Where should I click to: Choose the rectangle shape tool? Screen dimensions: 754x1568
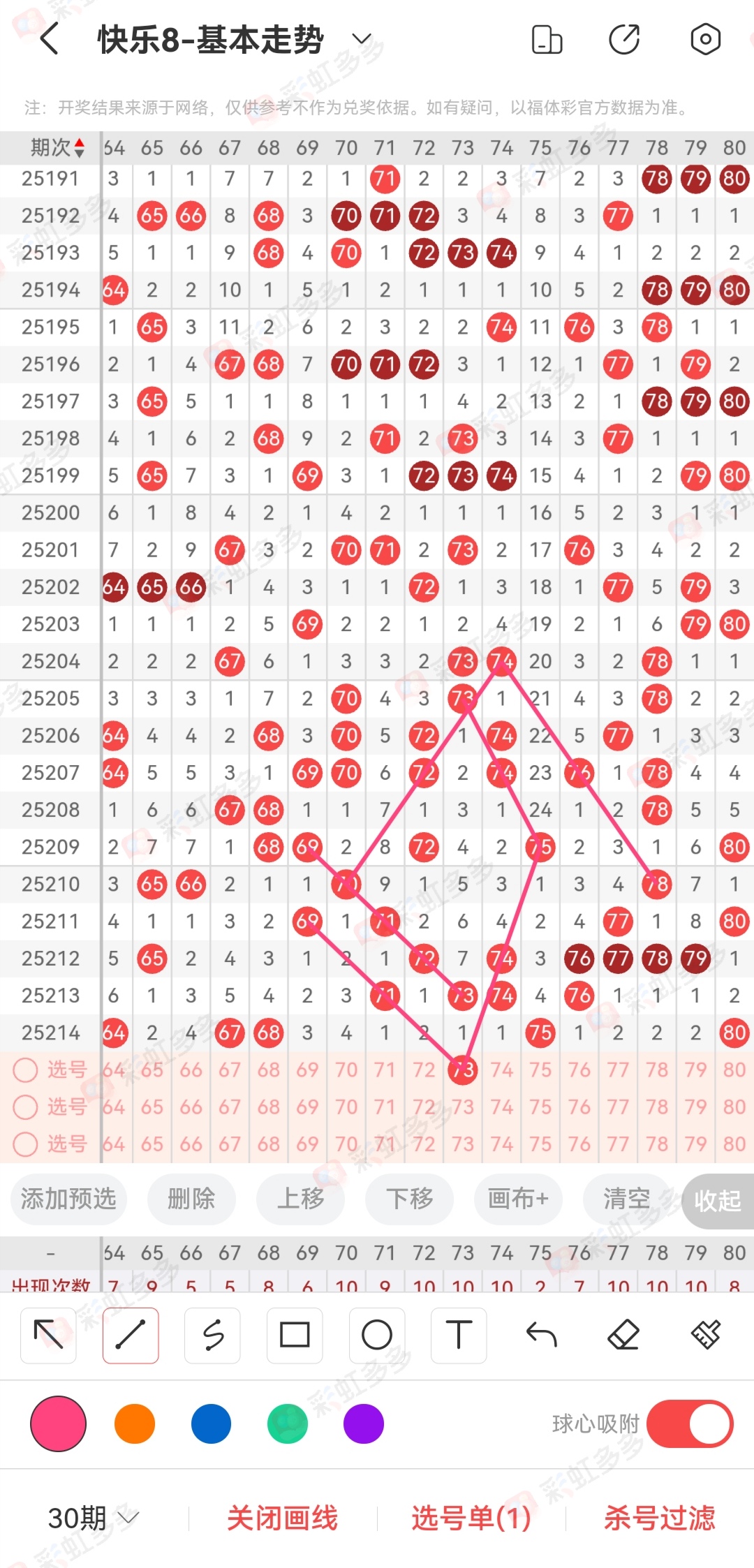(295, 1335)
